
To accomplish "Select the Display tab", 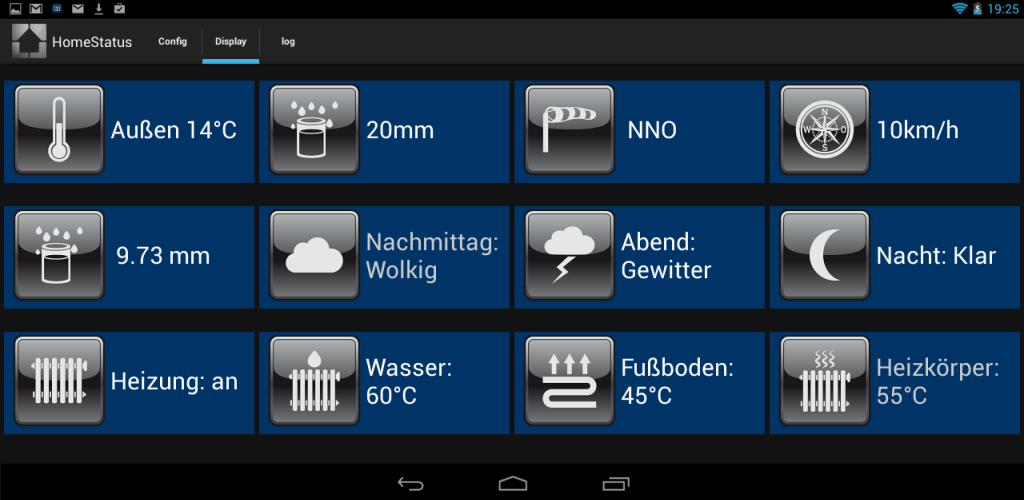I will coord(230,42).
